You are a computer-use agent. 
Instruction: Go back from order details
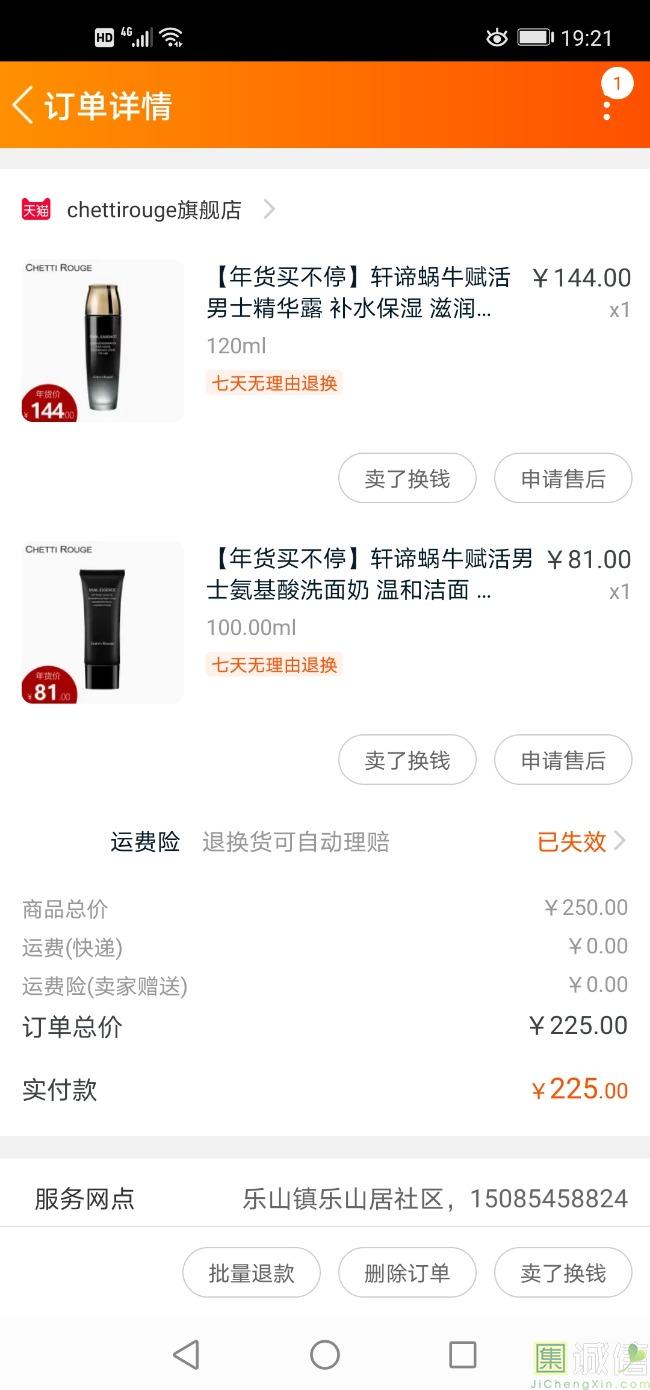[24, 105]
